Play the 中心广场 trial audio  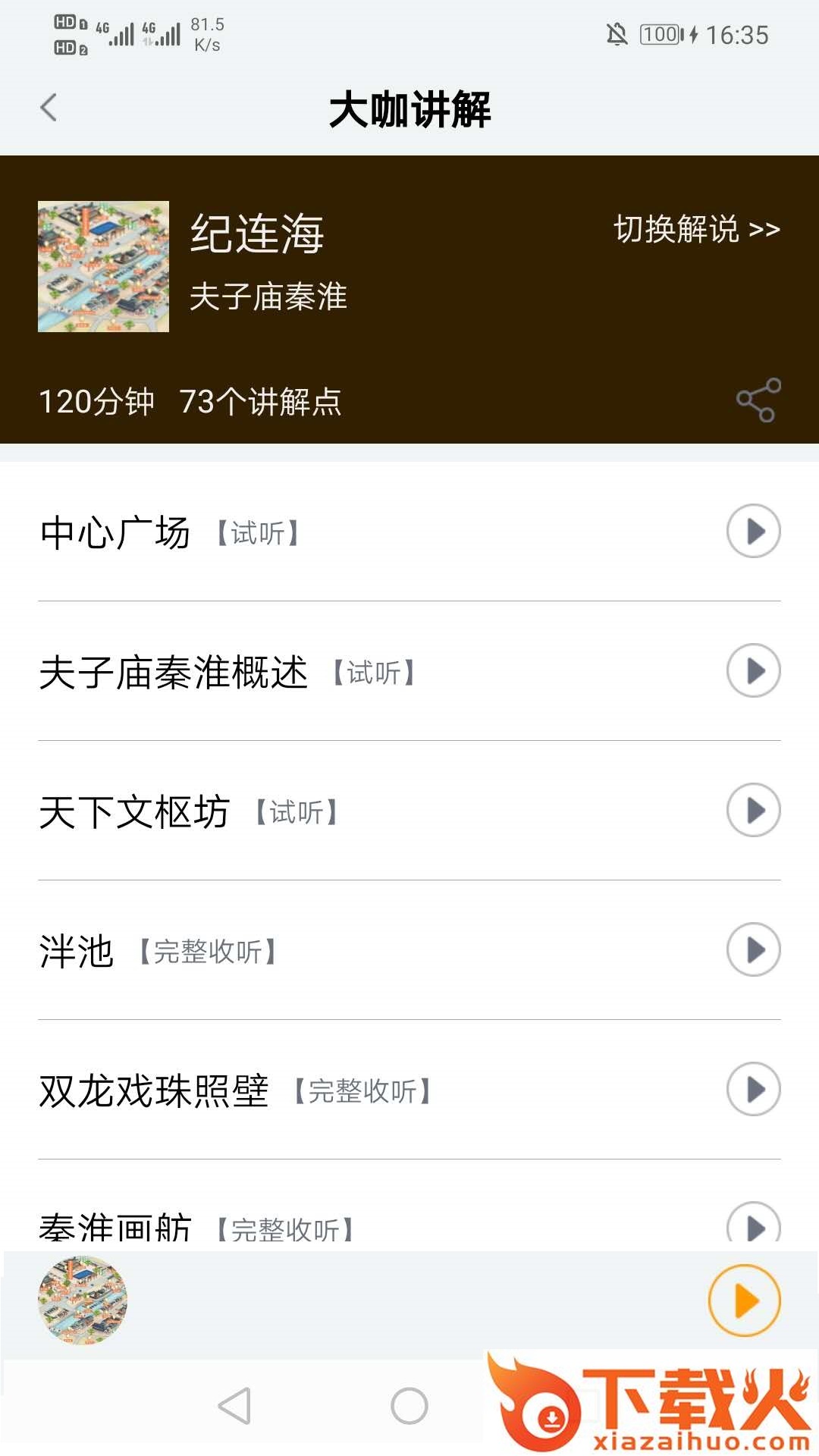point(753,531)
